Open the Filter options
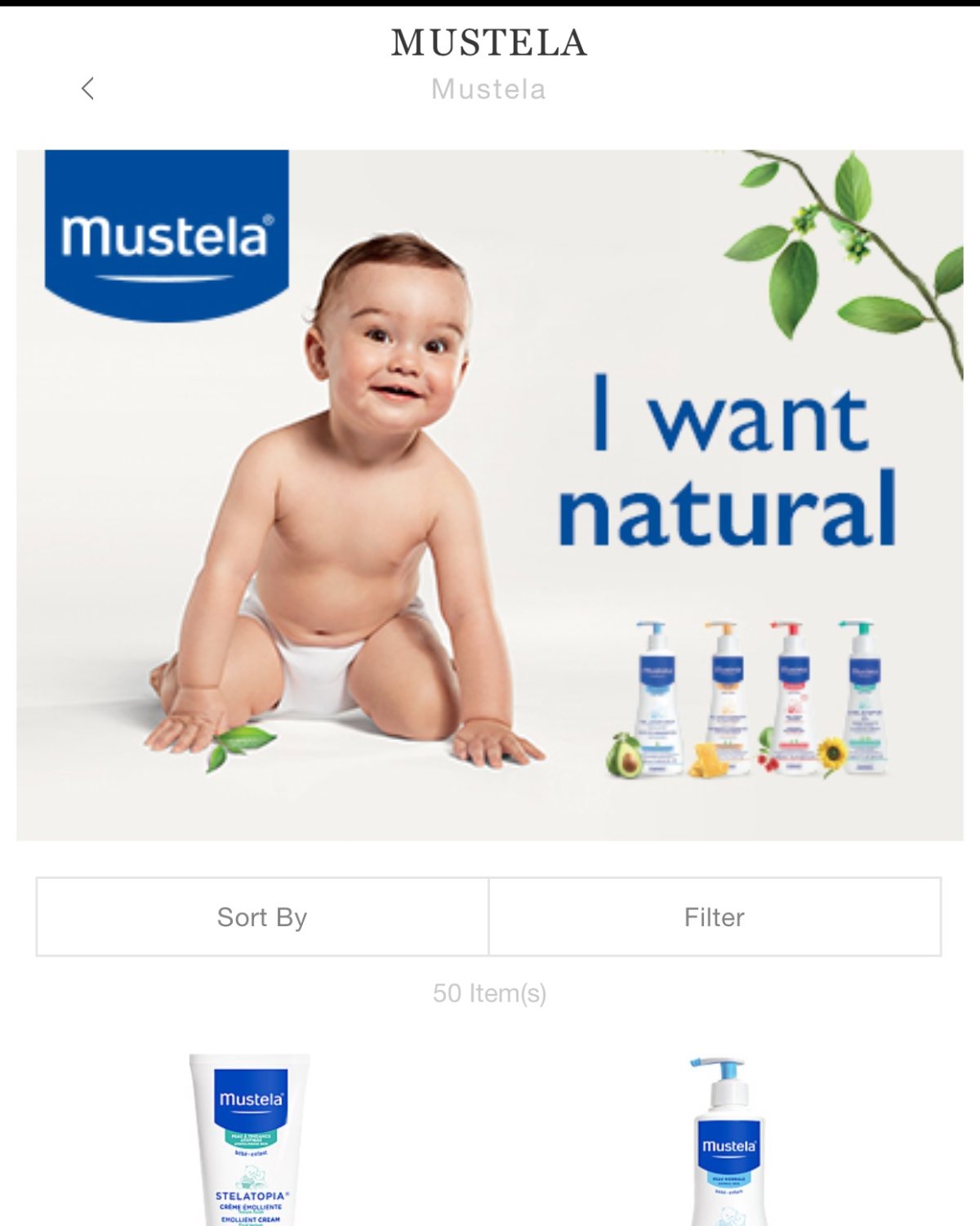The height and width of the screenshot is (1226, 980). pos(715,917)
